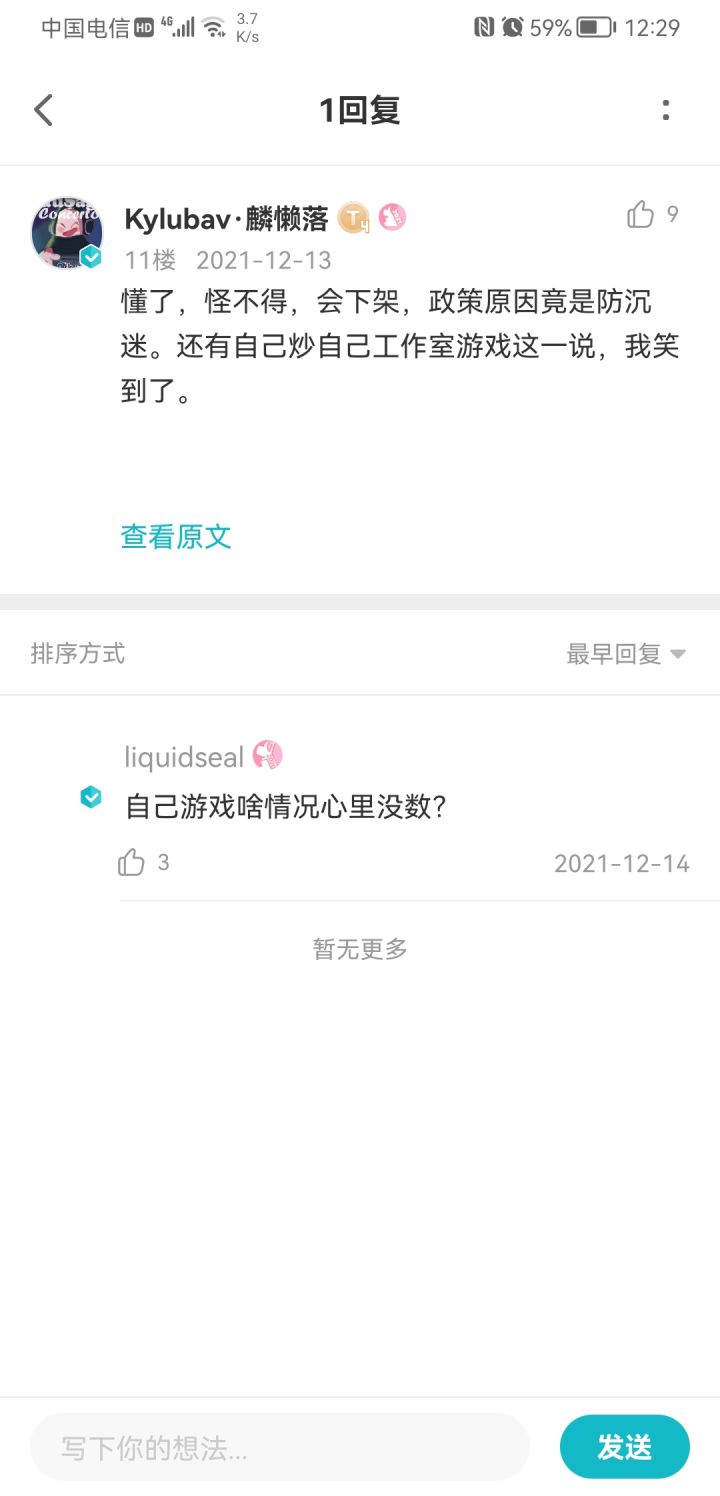Tap the alarm clock icon in the status bar
The height and width of the screenshot is (1496, 720).
(x=509, y=28)
